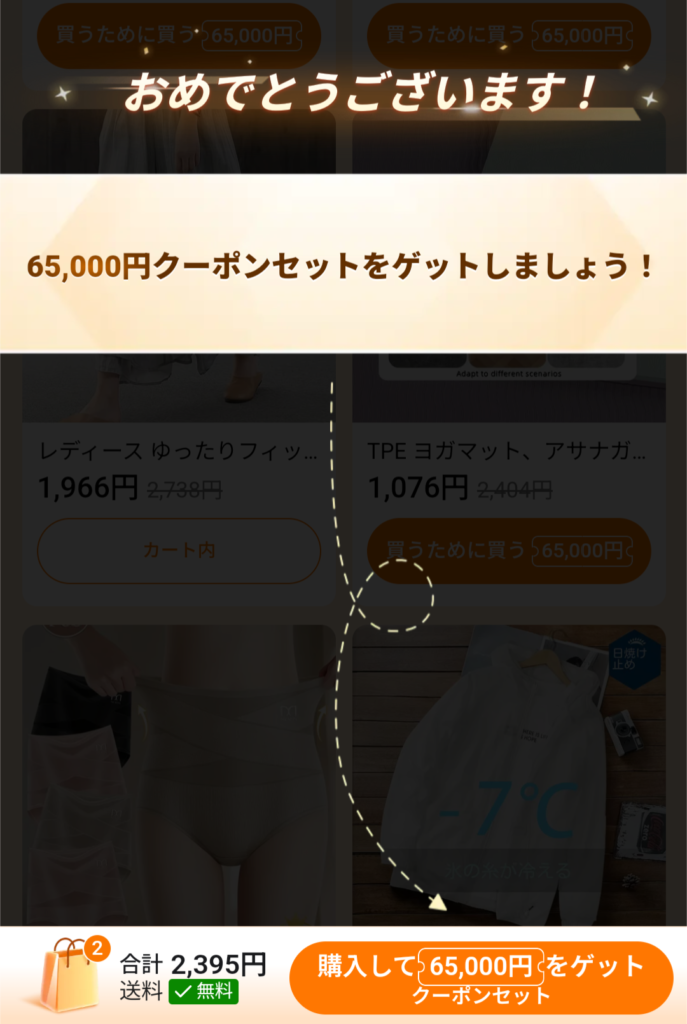This screenshot has width=687, height=1024.
Task: Tap カート内 button under レディース item
Action: 179,551
